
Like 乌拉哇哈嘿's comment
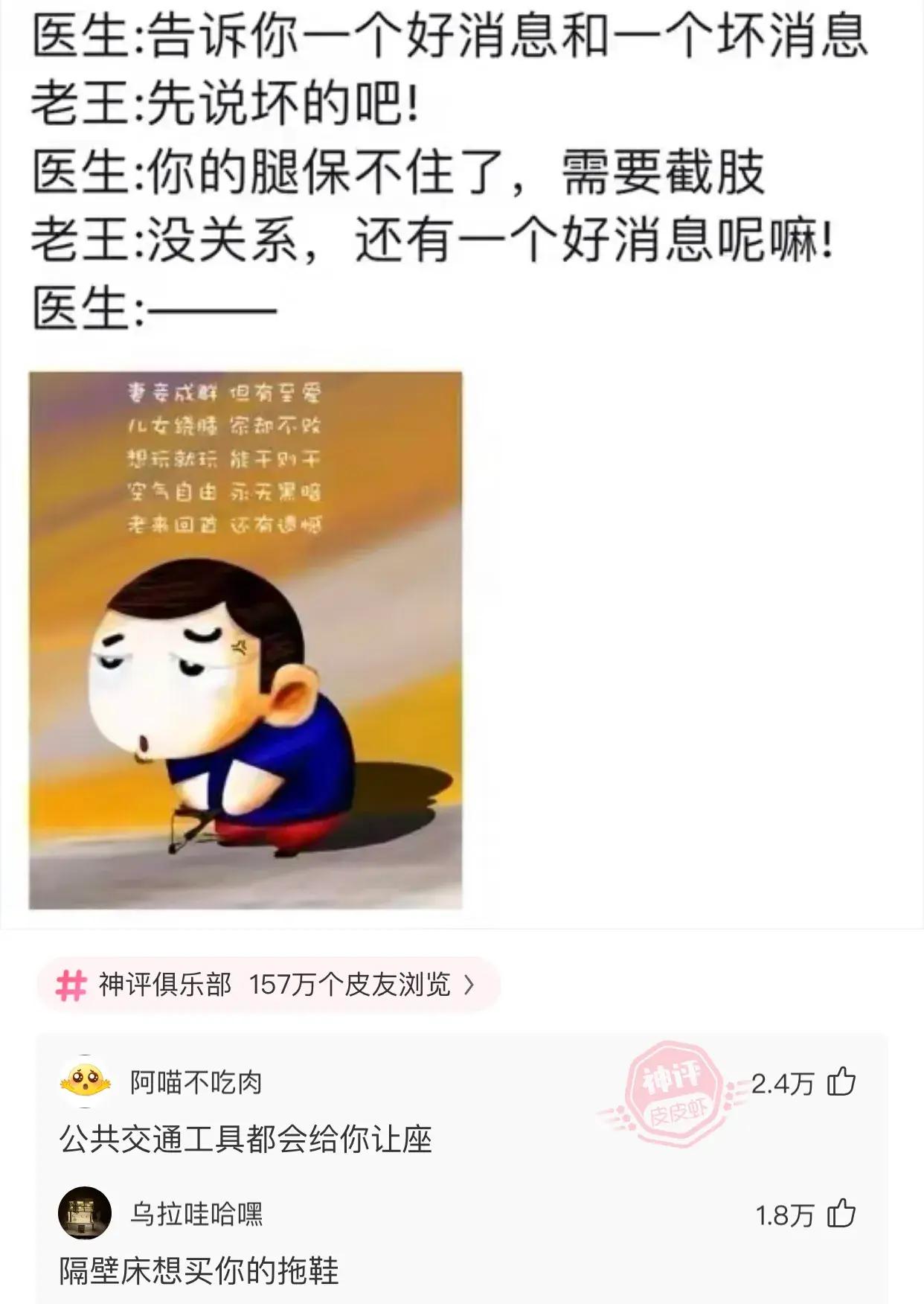pos(841,1214)
